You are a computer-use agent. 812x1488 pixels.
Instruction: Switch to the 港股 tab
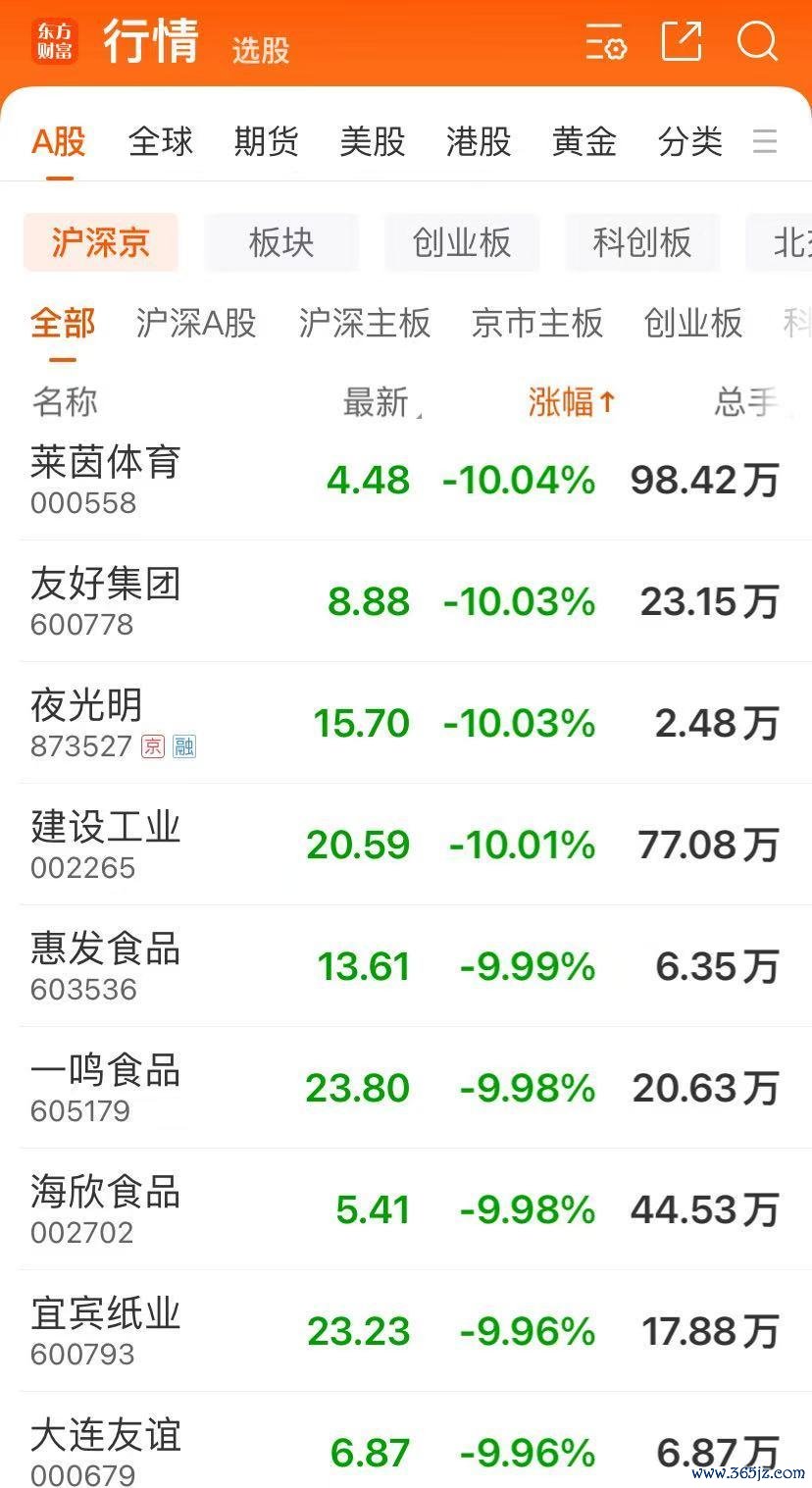click(x=479, y=142)
